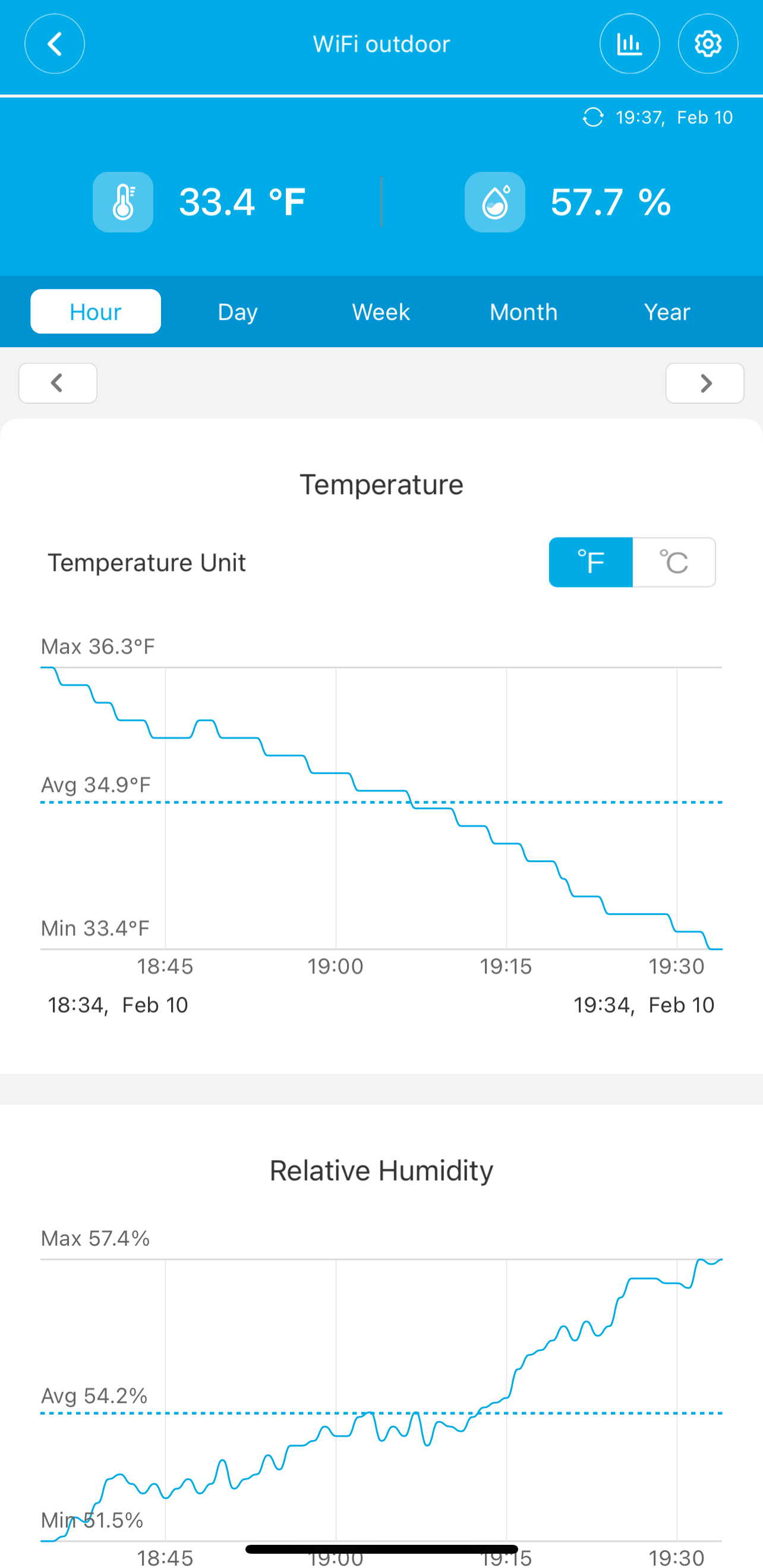This screenshot has height=1568, width=763.
Task: Change the temperature unit to °C
Action: coord(674,562)
